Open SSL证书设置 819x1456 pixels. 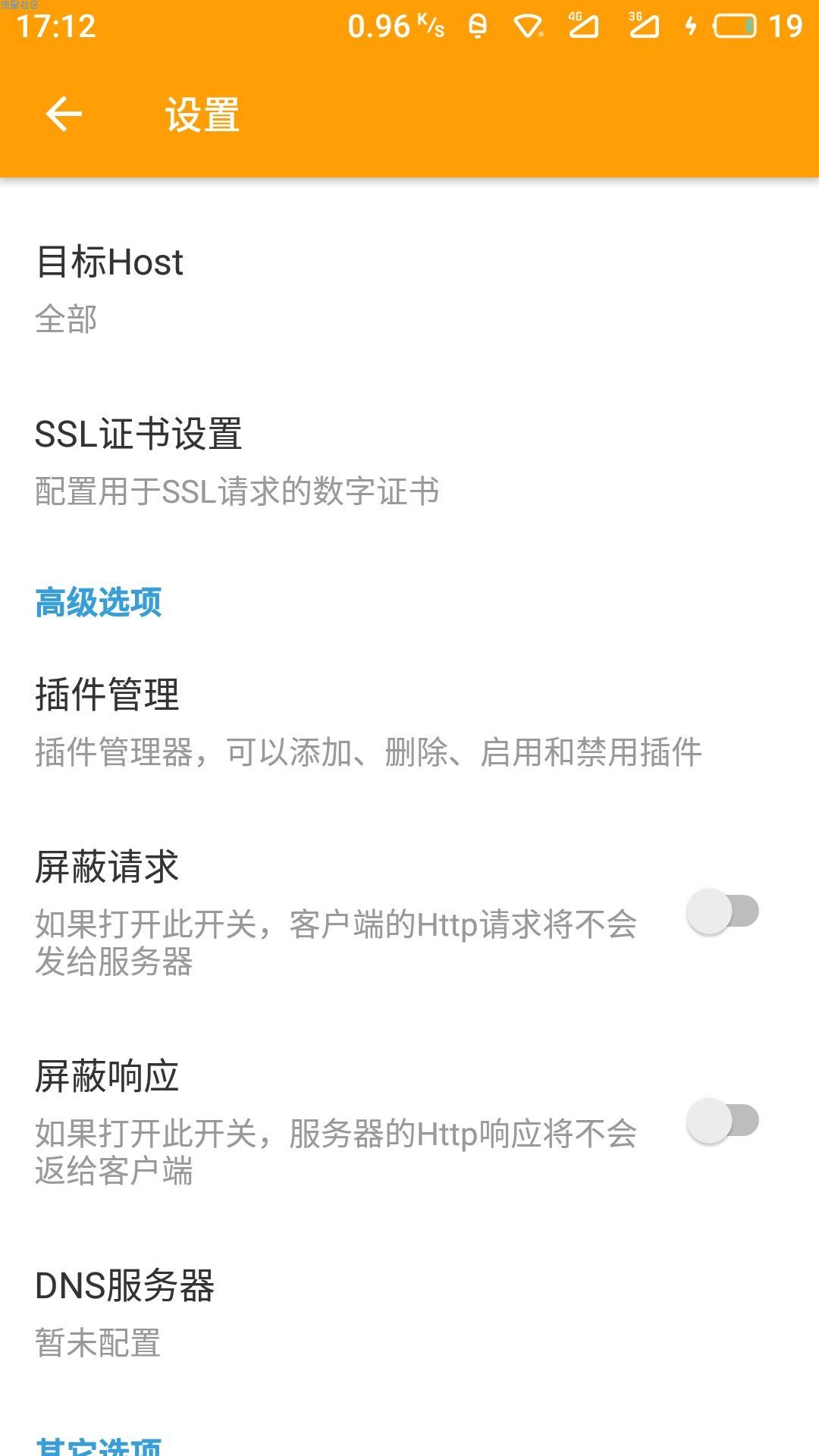409,462
